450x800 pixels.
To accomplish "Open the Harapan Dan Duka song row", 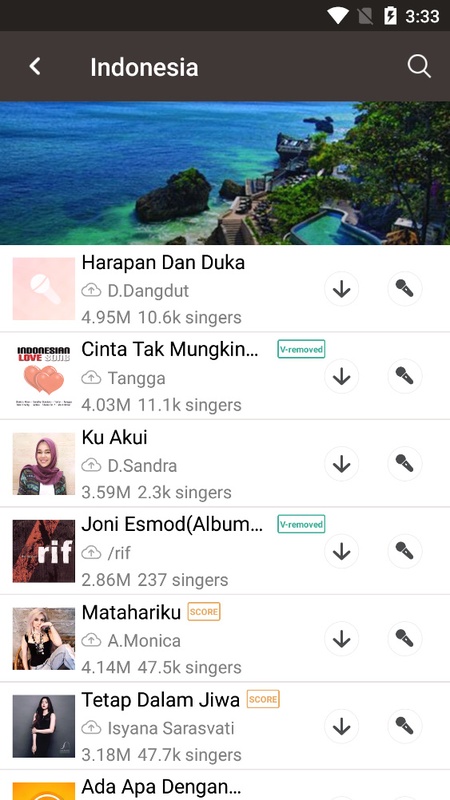I will click(x=225, y=289).
